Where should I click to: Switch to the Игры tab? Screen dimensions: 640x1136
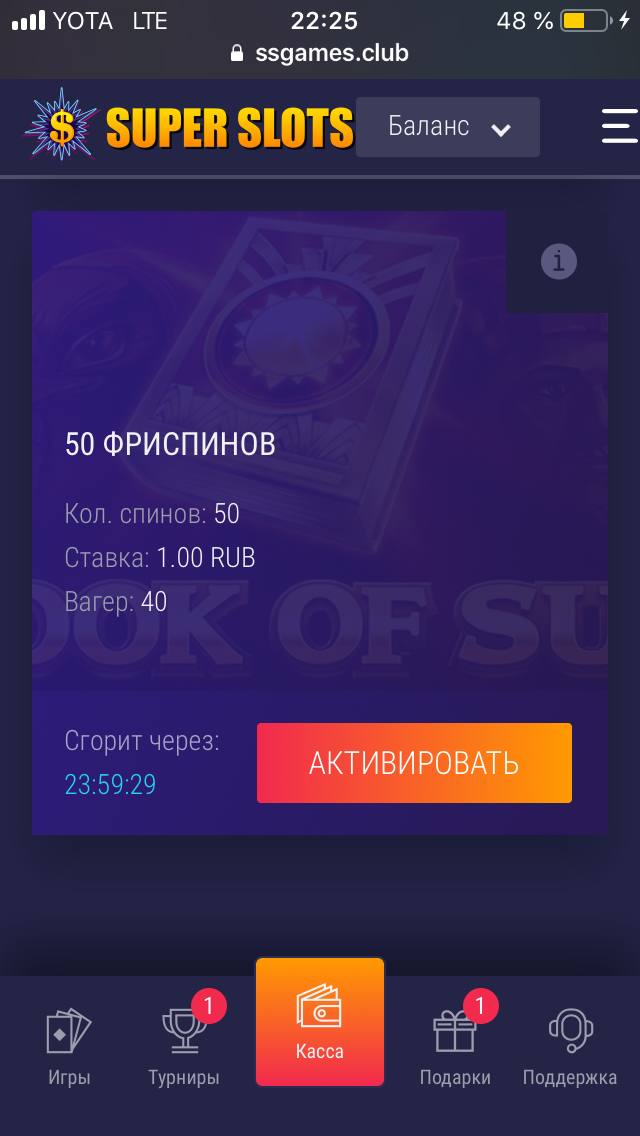(69, 1046)
